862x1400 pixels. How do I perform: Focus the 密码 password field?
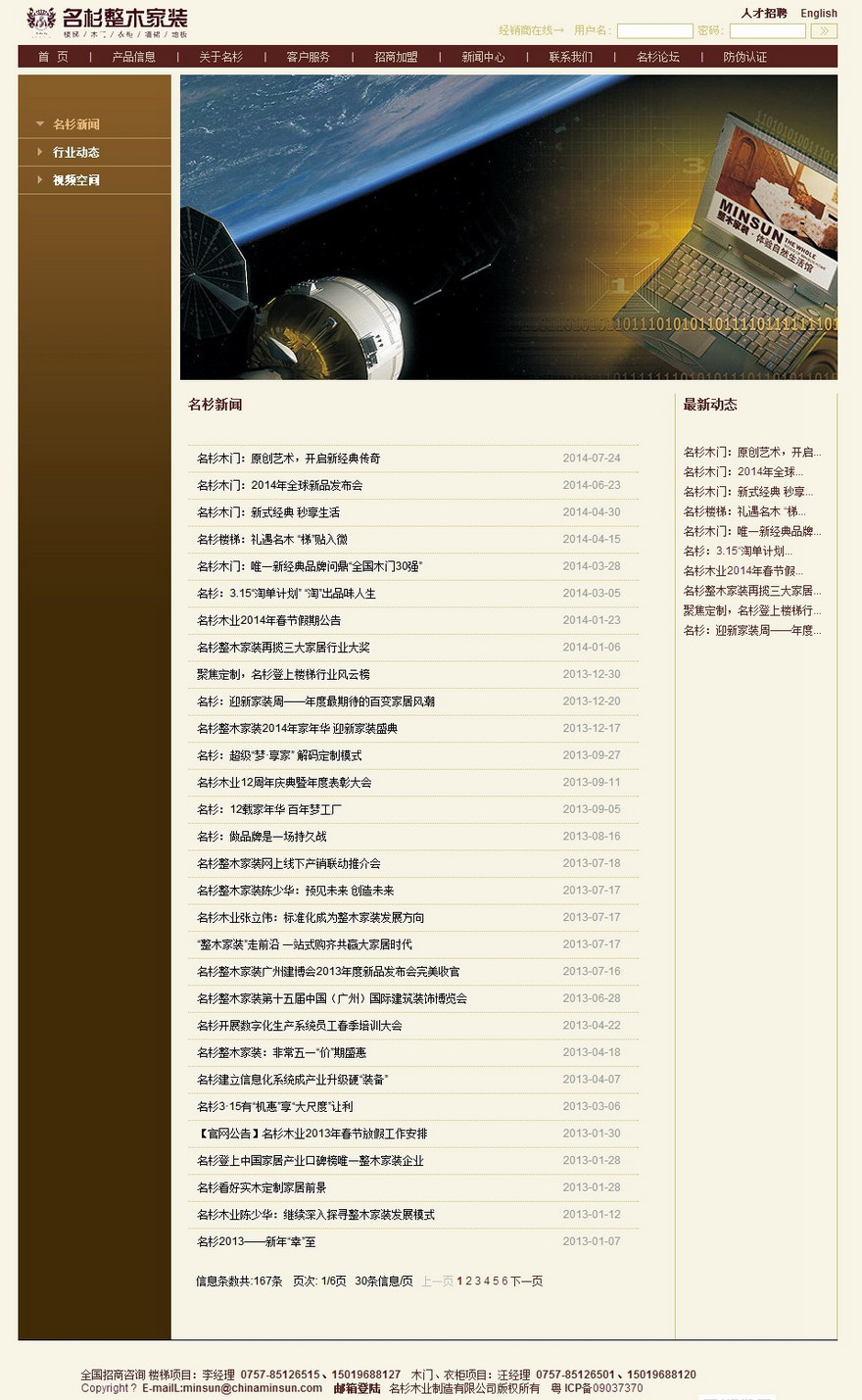coord(767,31)
